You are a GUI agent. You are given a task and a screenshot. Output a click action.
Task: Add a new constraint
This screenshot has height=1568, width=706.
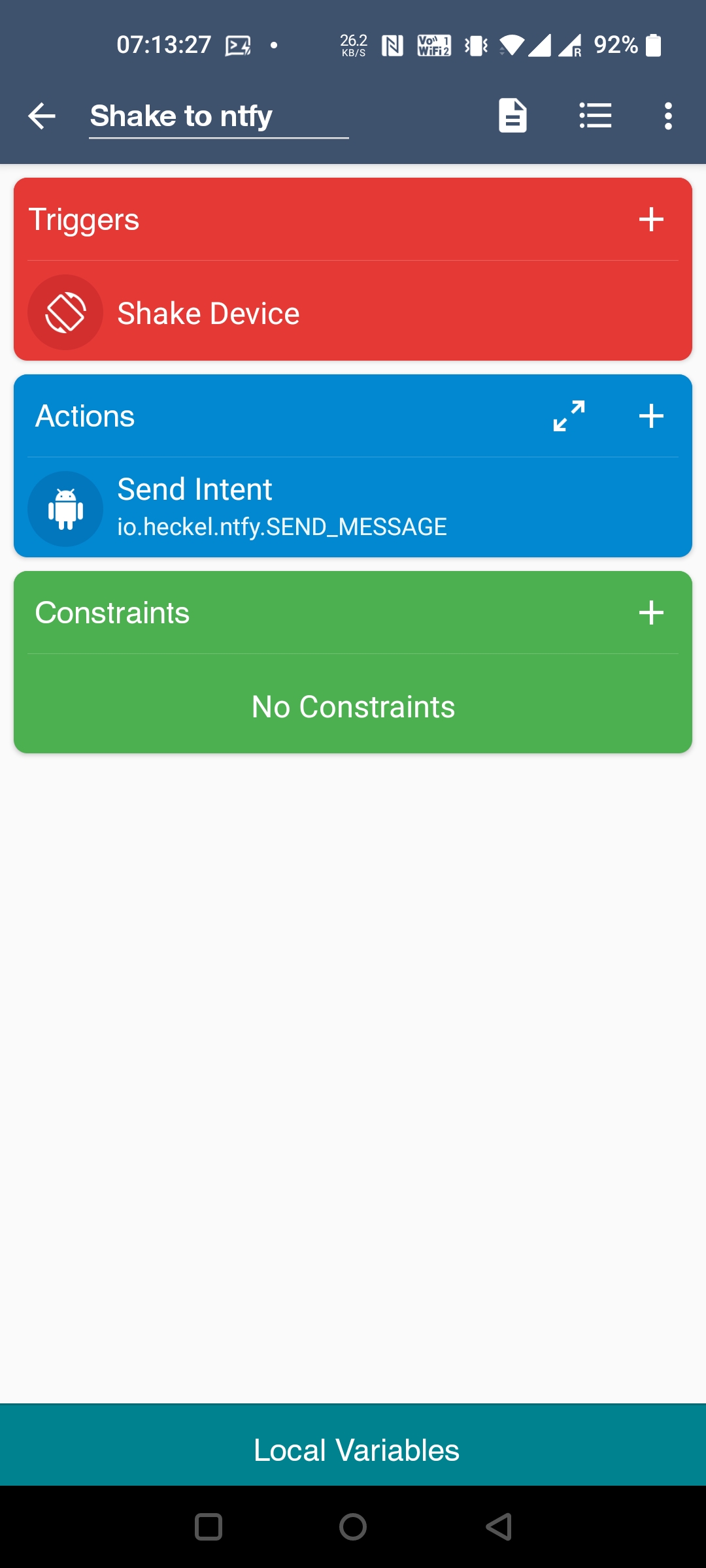pos(651,613)
